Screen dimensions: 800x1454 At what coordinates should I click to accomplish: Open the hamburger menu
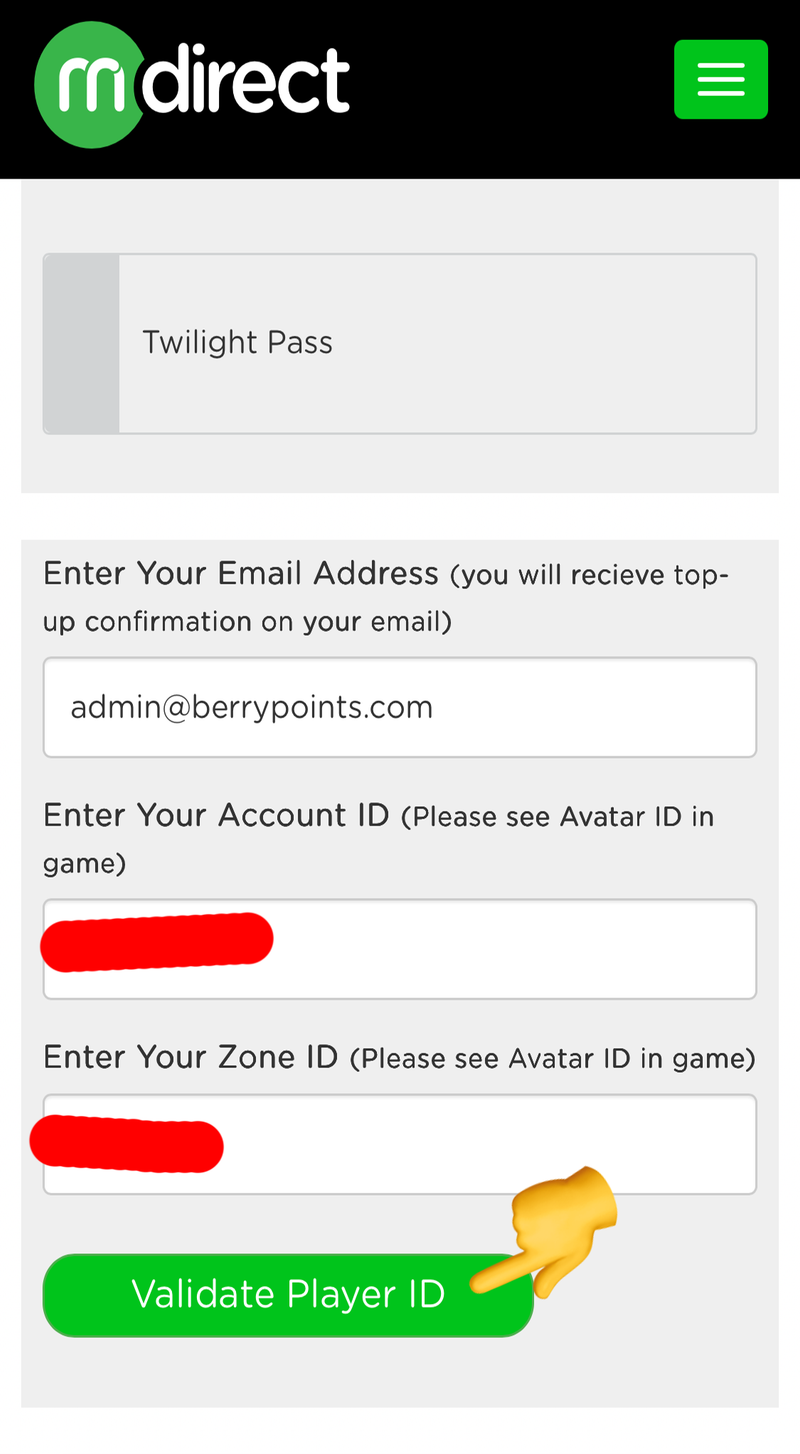(720, 79)
